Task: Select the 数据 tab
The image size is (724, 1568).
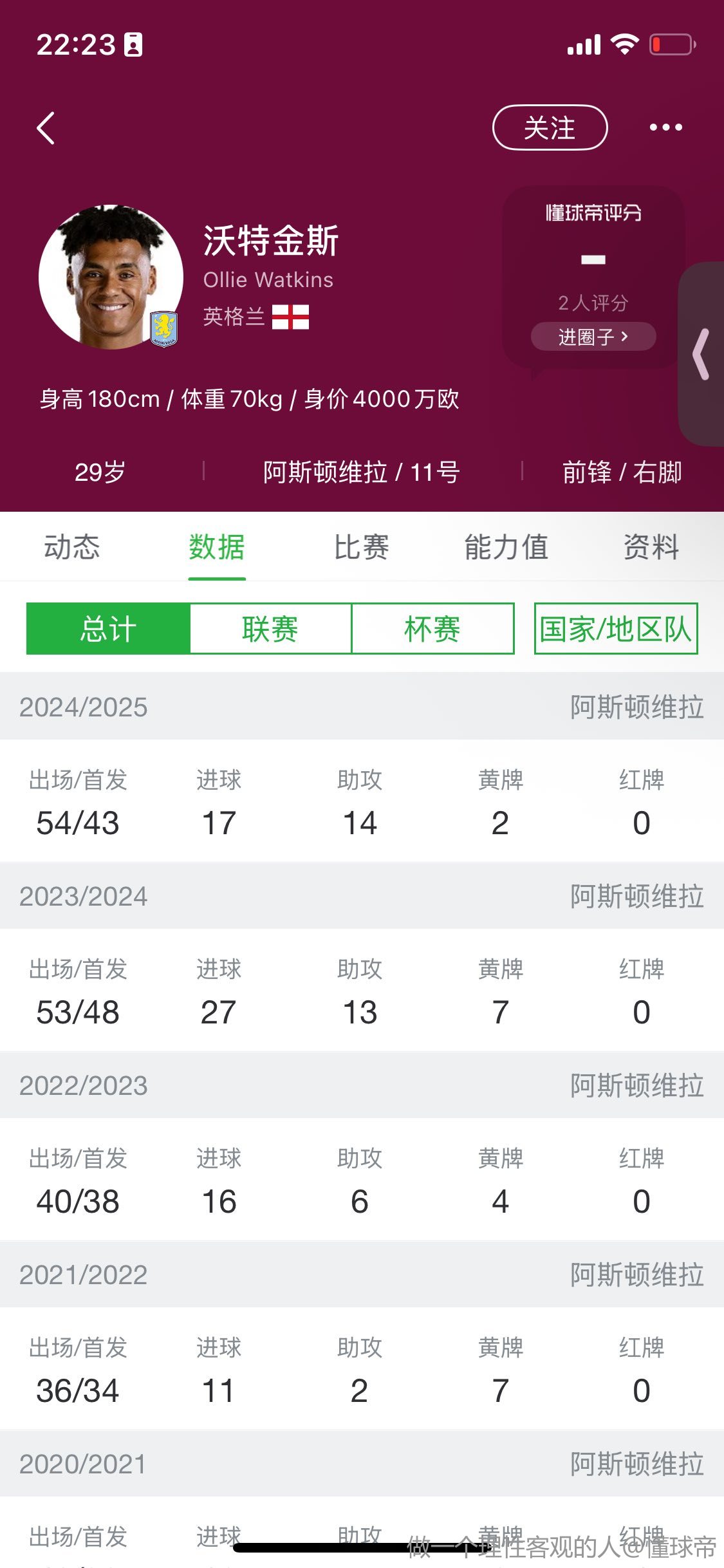Action: [x=217, y=547]
